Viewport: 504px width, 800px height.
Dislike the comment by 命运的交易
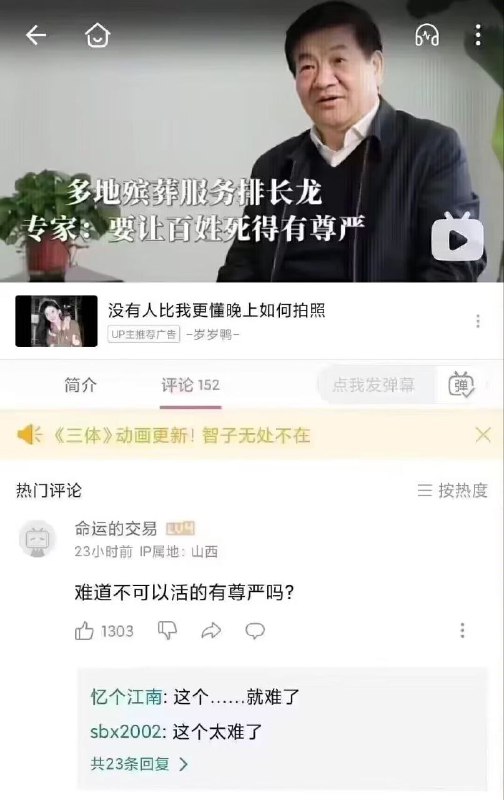pos(167,631)
